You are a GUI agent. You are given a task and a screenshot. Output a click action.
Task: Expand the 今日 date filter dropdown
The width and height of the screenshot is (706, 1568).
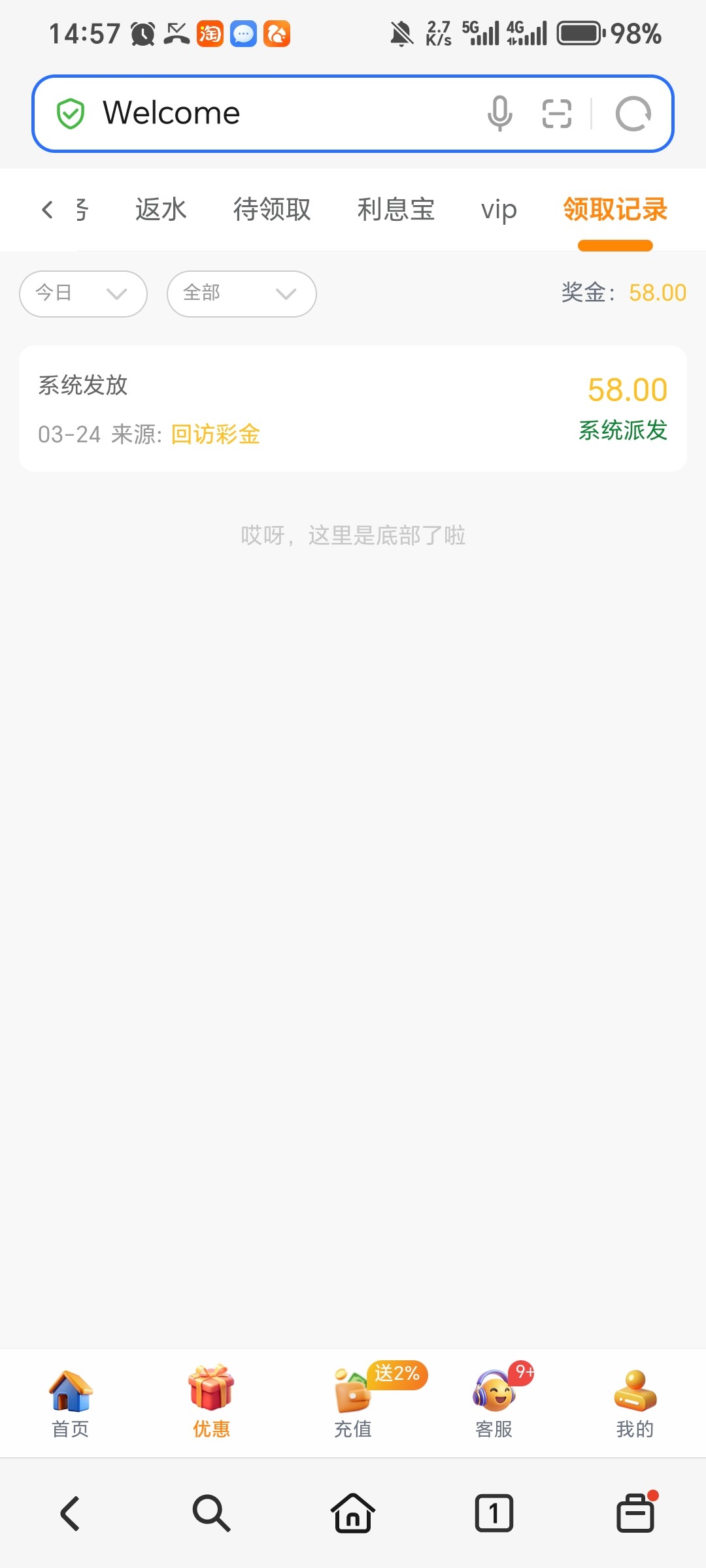click(x=82, y=294)
